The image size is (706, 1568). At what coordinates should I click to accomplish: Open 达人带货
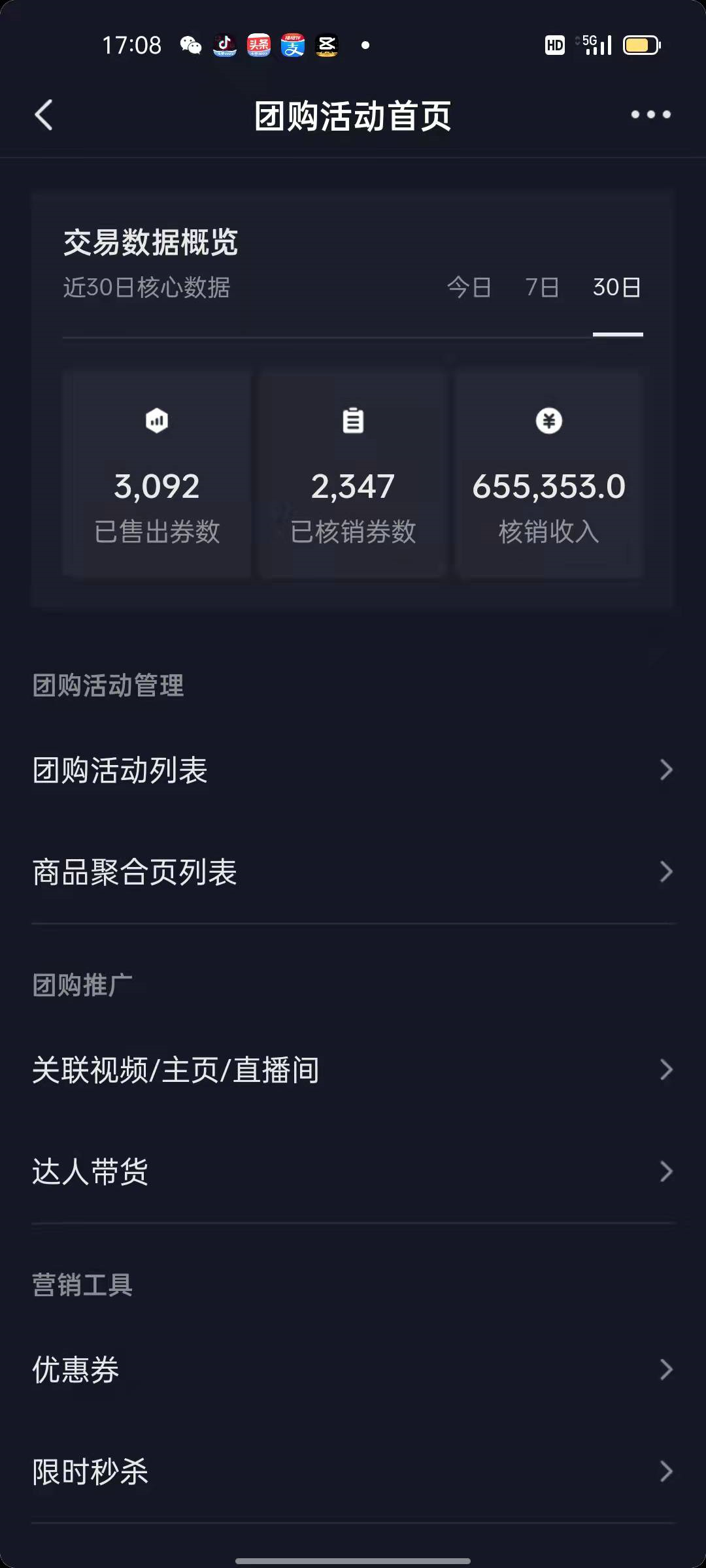point(353,1171)
